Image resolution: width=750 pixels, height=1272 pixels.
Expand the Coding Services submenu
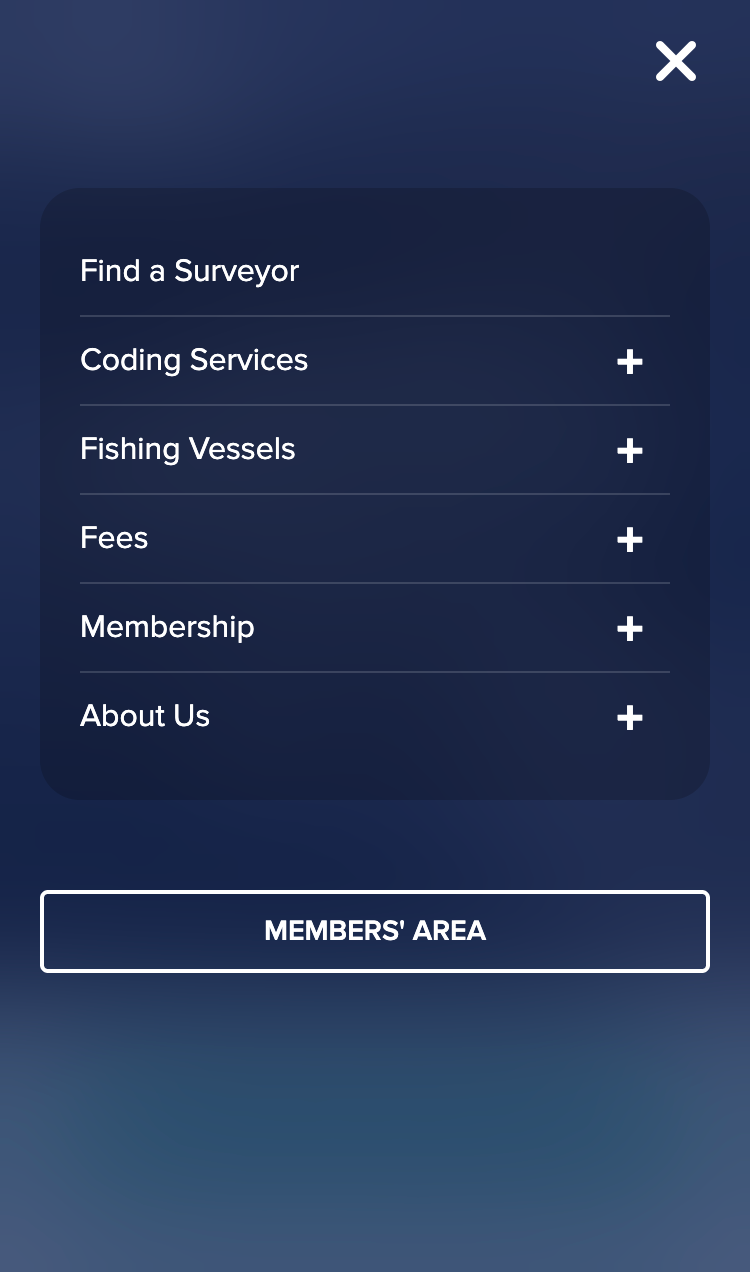click(629, 361)
